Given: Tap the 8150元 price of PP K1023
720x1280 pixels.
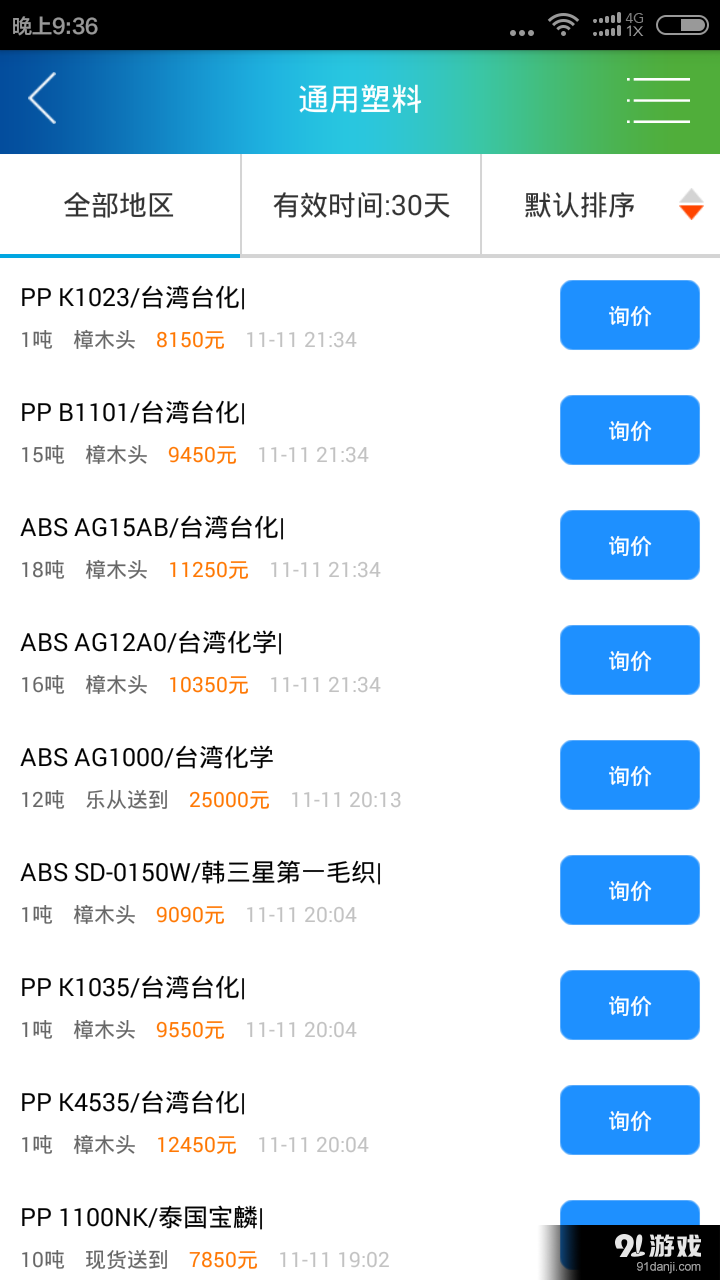Looking at the screenshot, I should point(188,340).
